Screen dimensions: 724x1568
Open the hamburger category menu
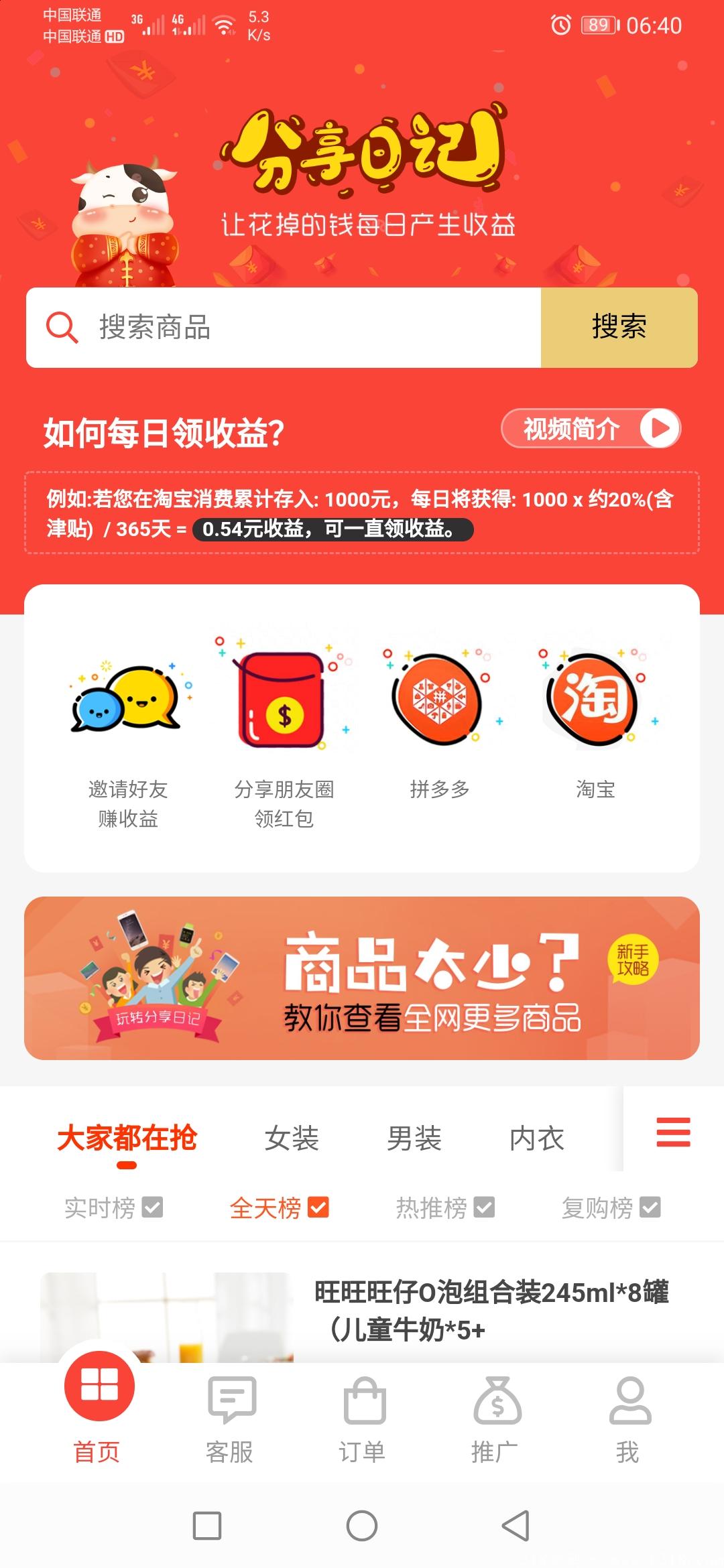pyautogui.click(x=673, y=1132)
